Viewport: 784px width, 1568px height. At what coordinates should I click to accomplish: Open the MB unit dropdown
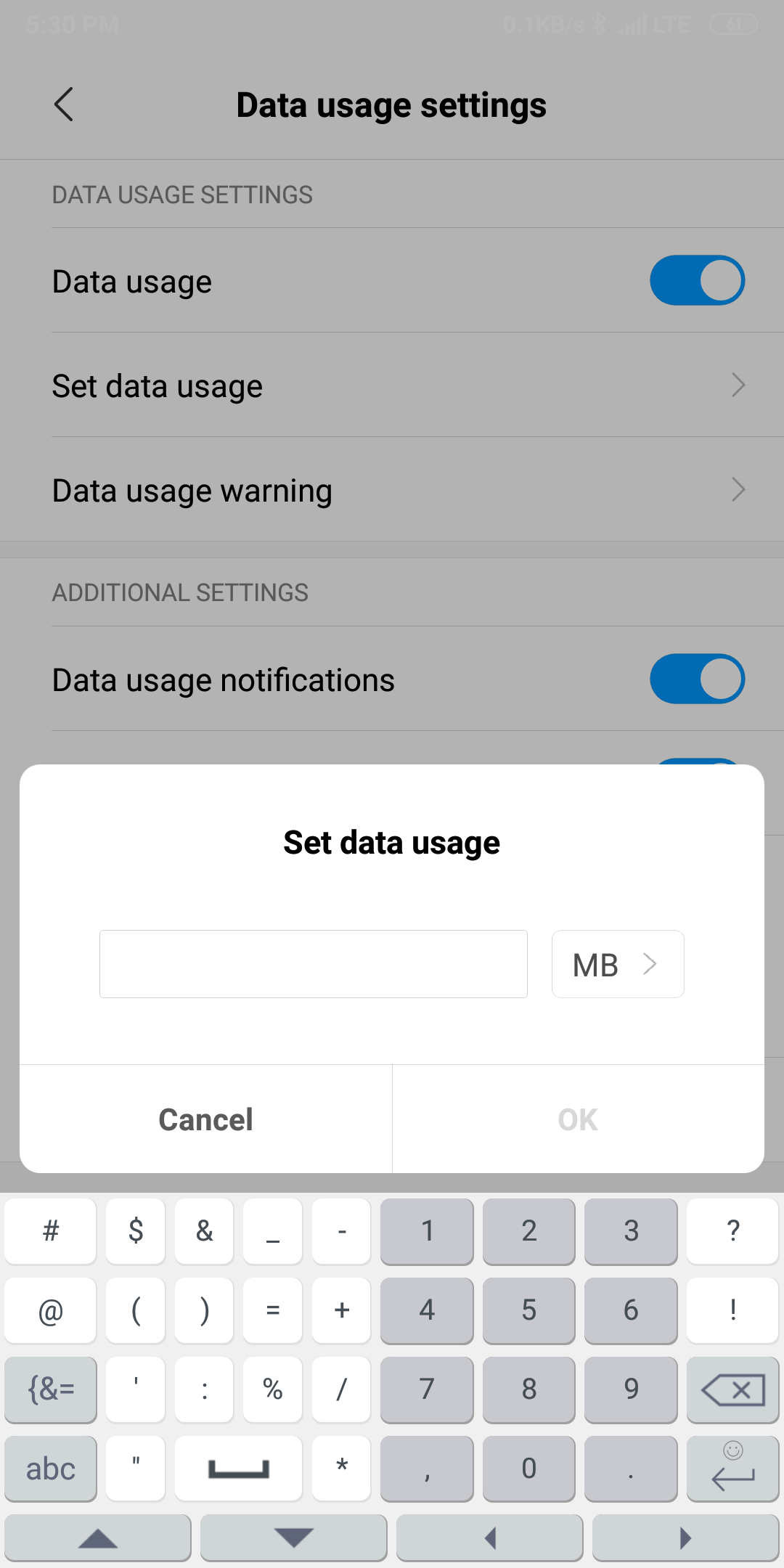(618, 964)
